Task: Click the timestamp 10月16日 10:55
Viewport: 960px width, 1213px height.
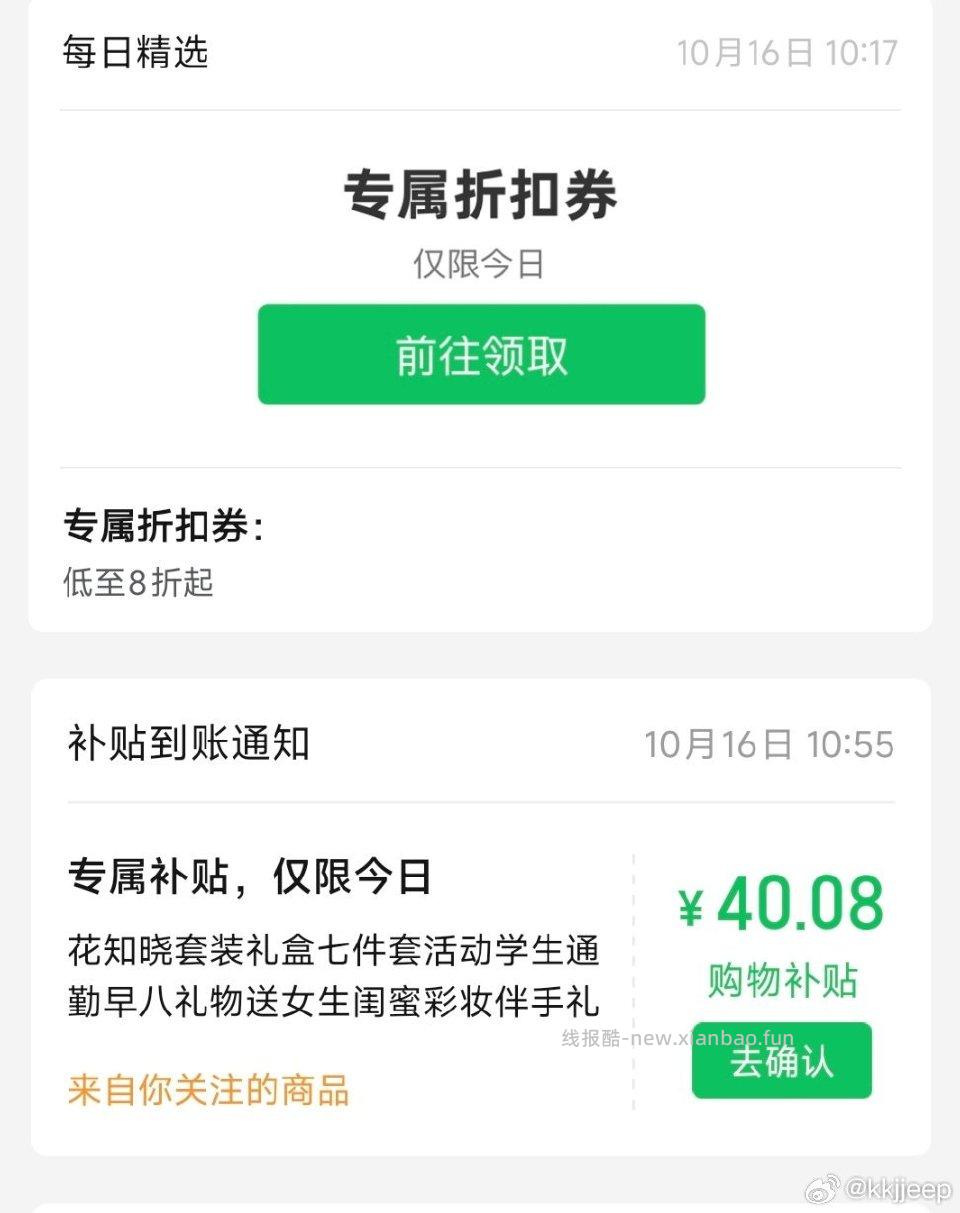Action: (772, 743)
